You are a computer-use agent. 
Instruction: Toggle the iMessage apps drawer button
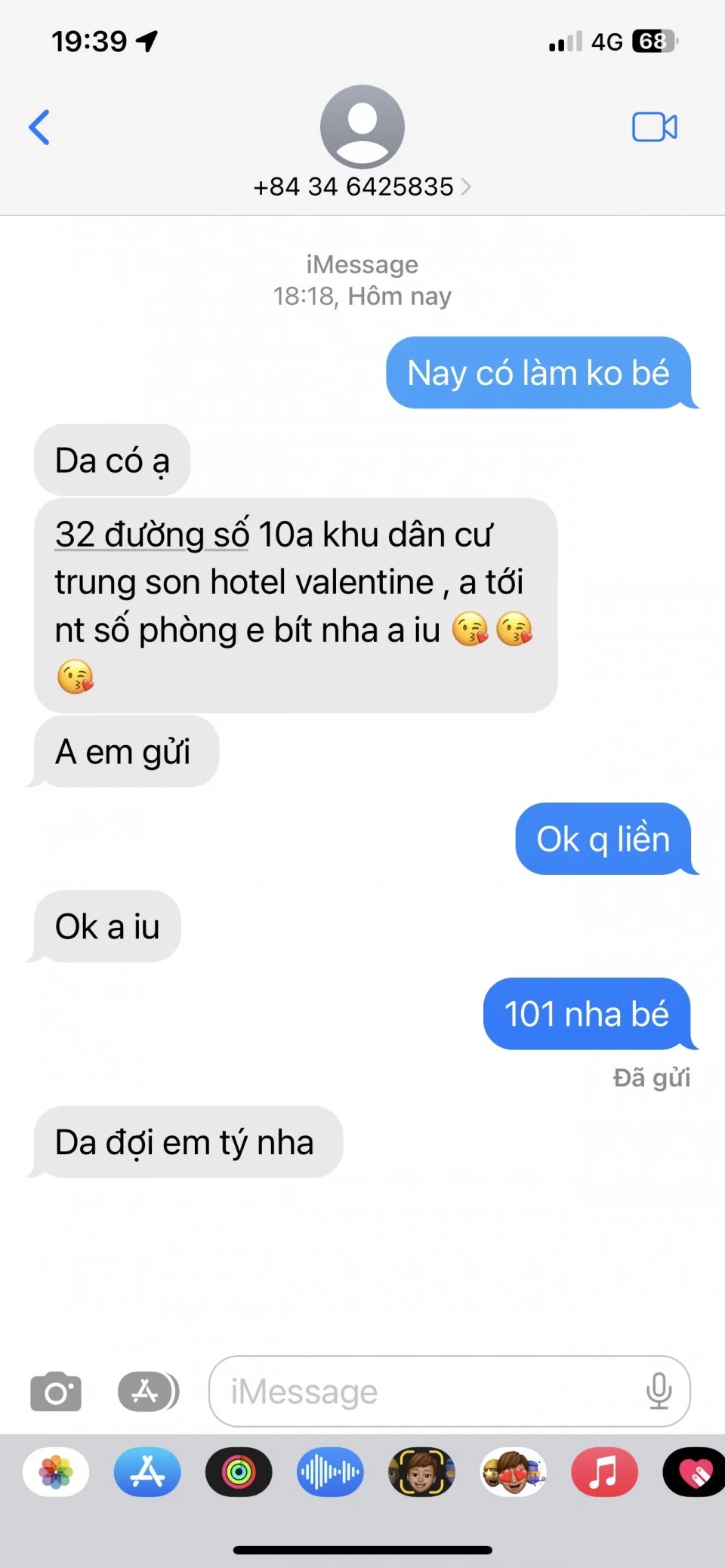tap(148, 1391)
